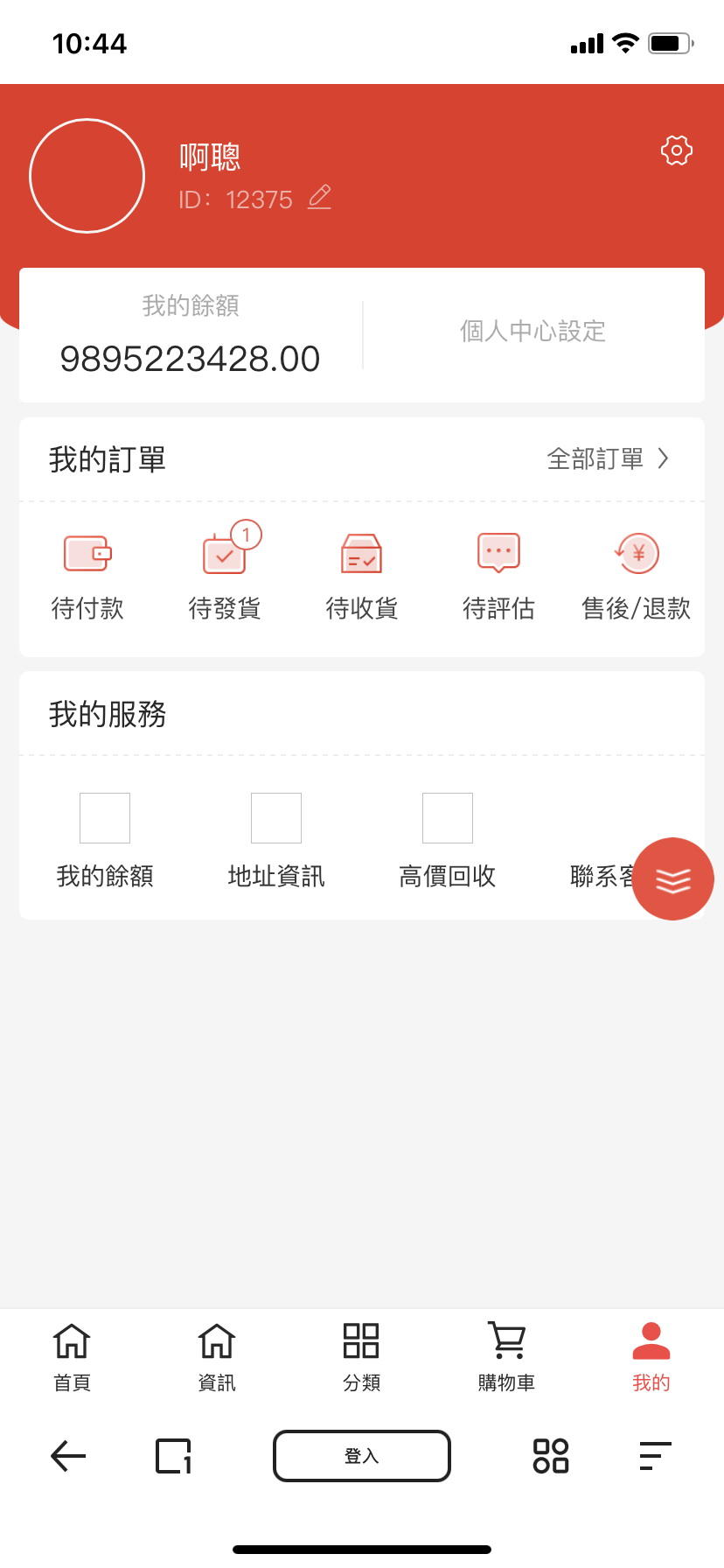The height and width of the screenshot is (1568, 724).
Task: Tap the edit pencil next to ID
Action: click(320, 198)
